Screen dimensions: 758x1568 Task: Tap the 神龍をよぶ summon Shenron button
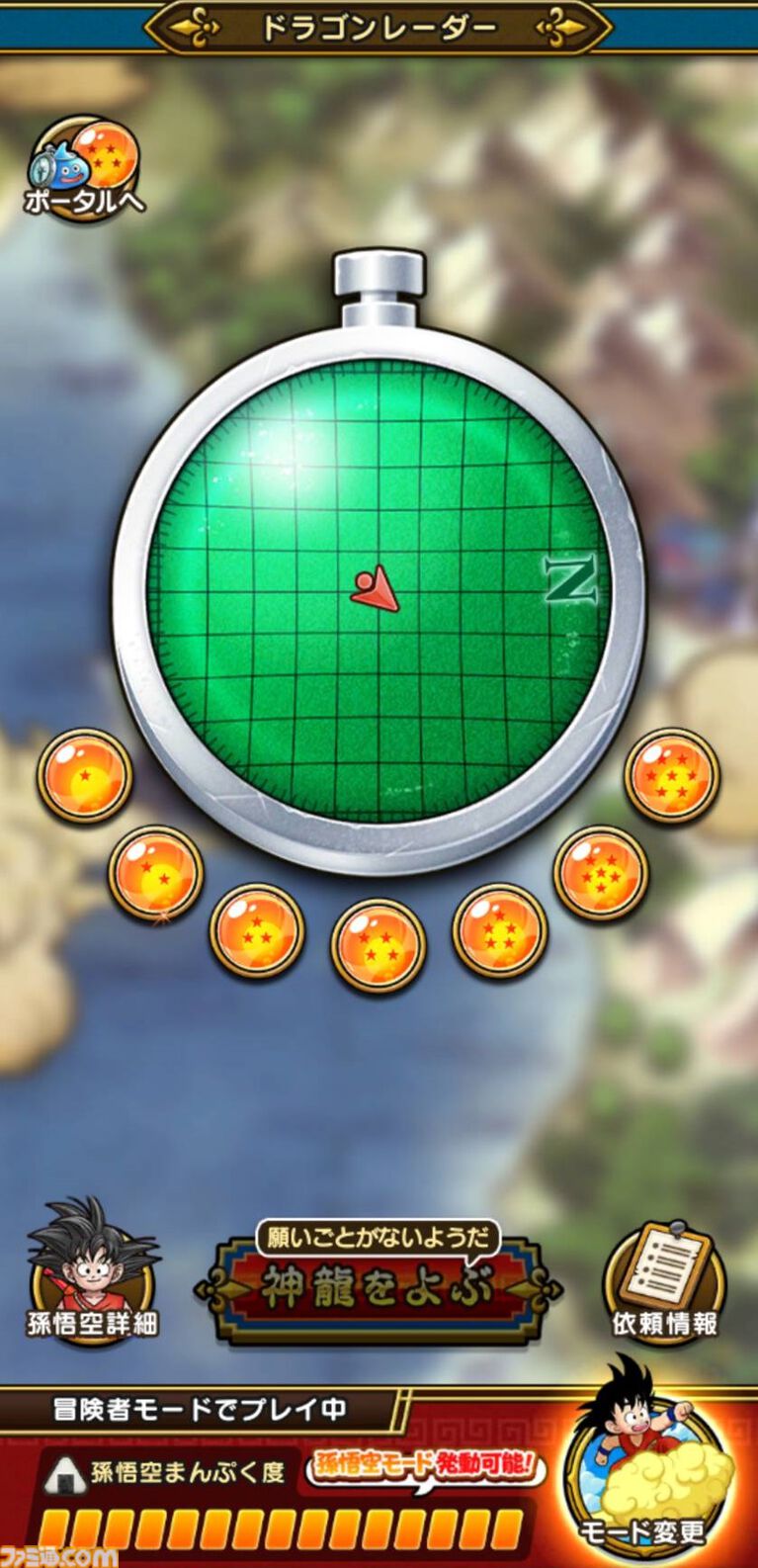pos(376,1289)
